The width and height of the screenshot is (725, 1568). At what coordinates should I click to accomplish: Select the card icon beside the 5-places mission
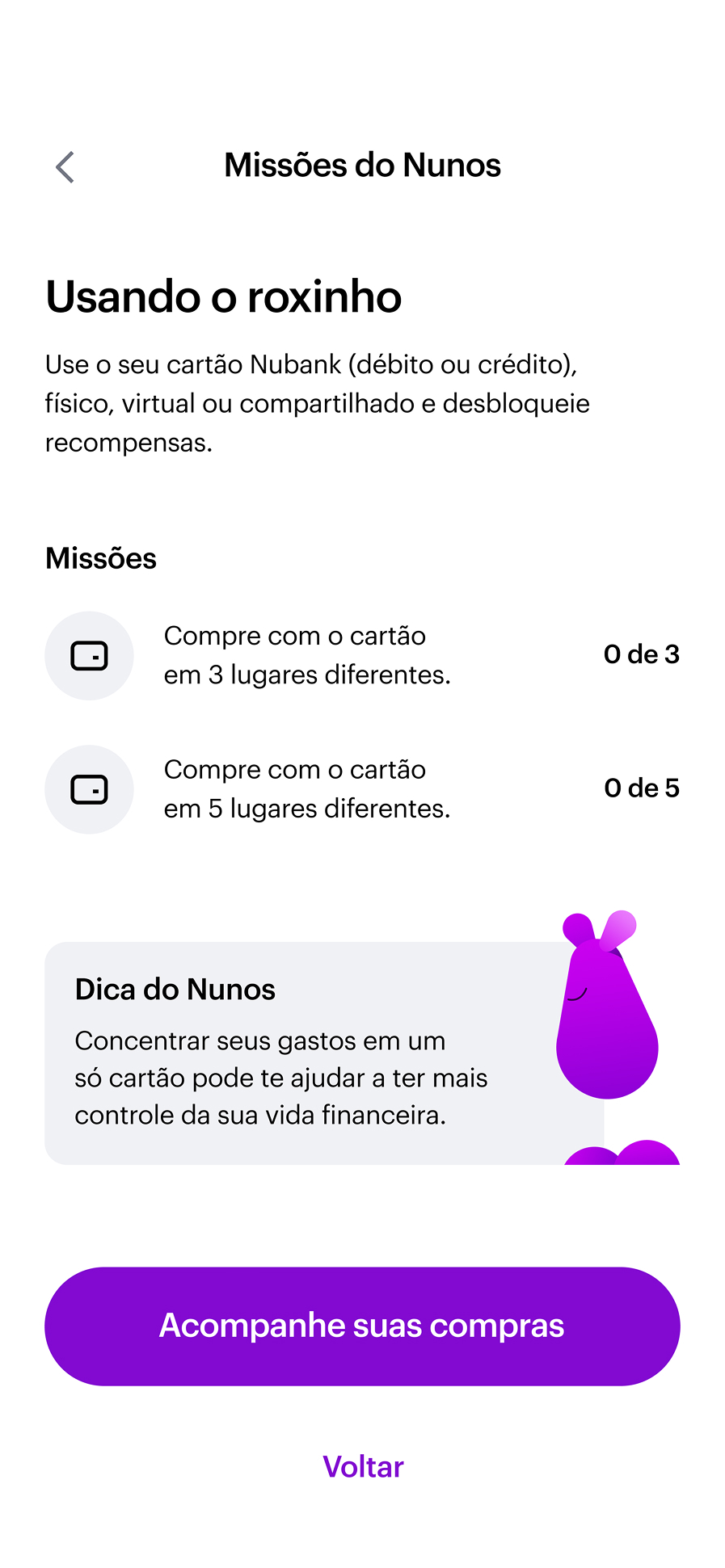click(89, 789)
